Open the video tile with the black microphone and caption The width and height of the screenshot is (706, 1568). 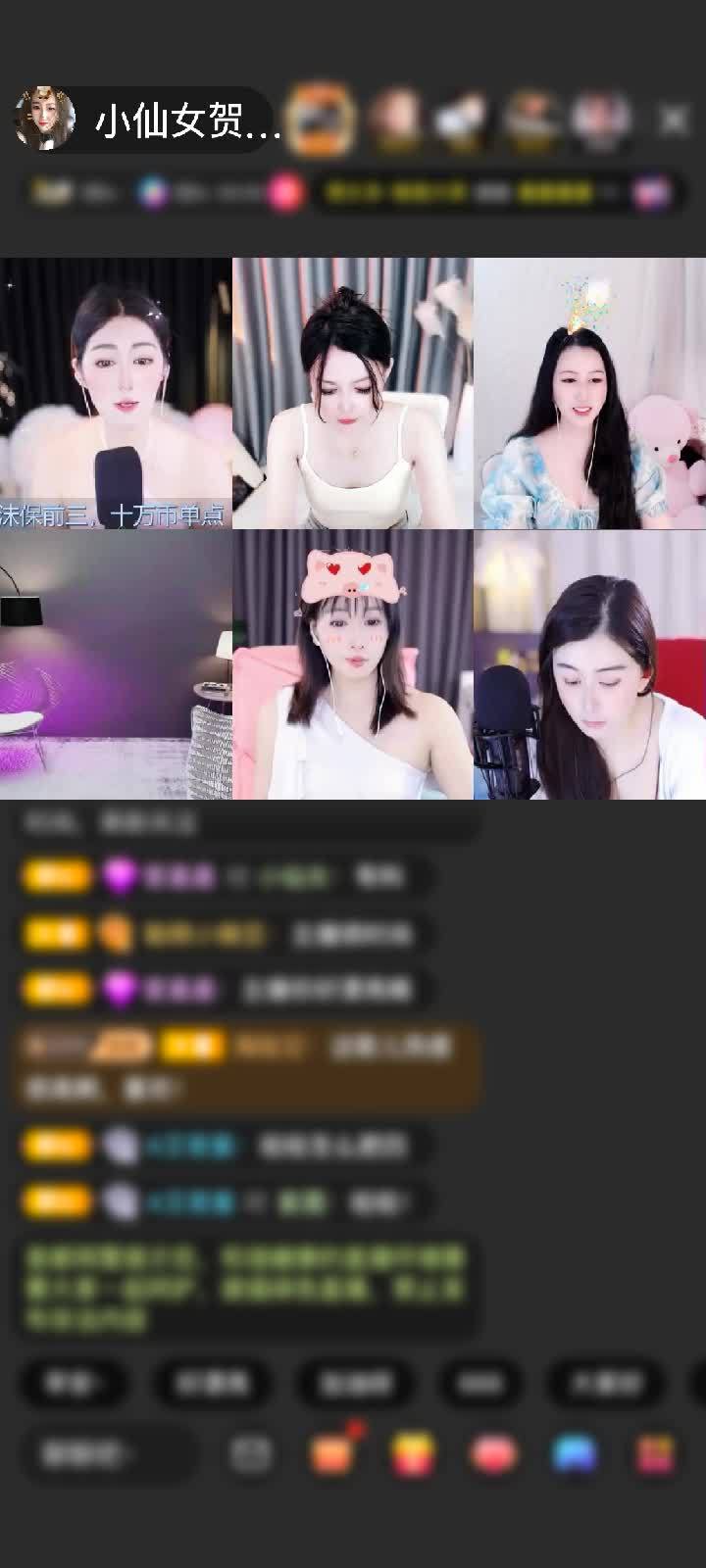(x=116, y=393)
